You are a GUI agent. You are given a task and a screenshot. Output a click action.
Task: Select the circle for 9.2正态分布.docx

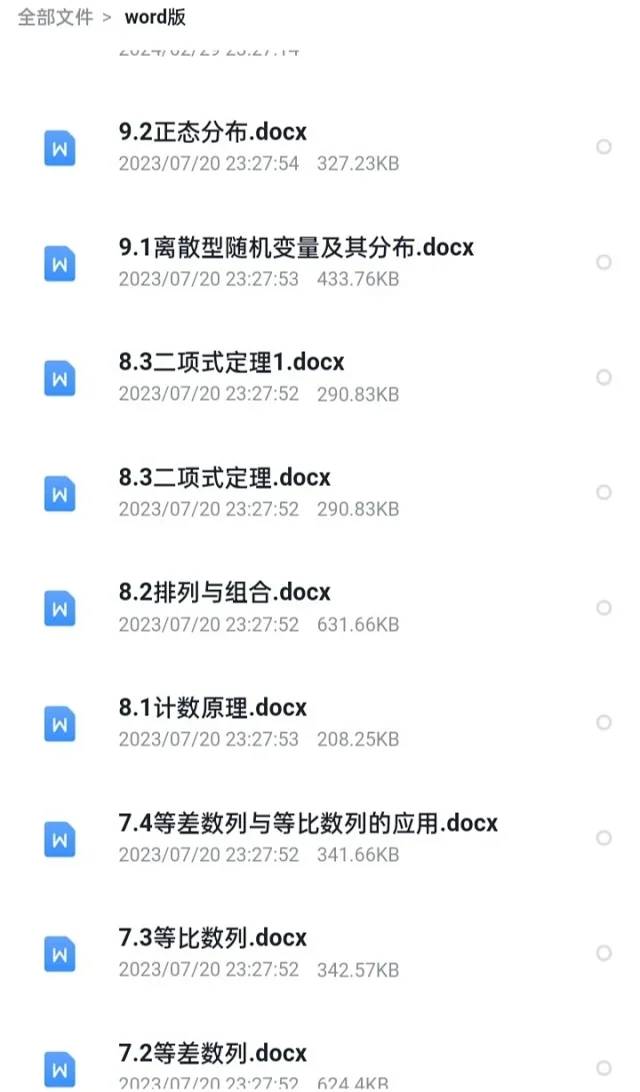604,147
